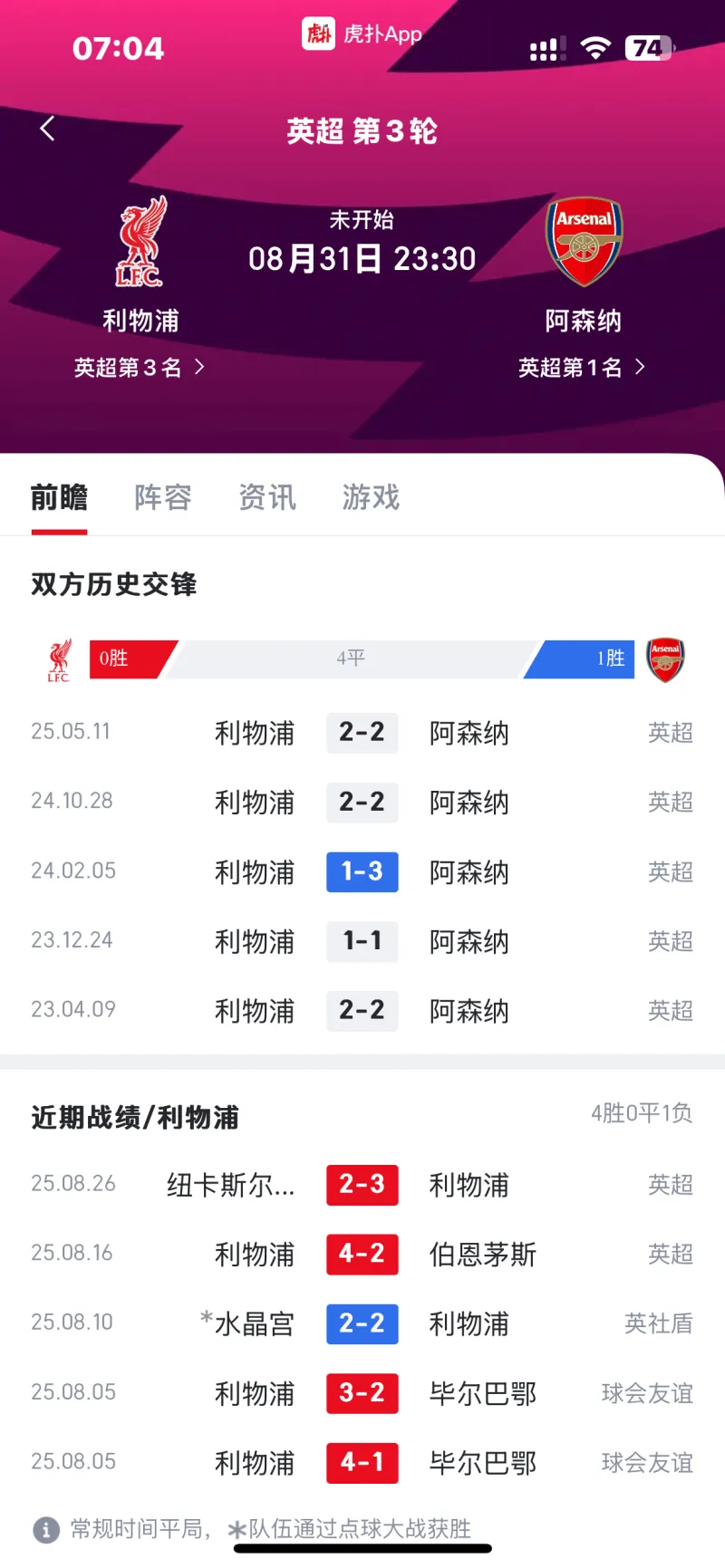
Task: Tap the Liverpool club crest
Action: [x=140, y=240]
